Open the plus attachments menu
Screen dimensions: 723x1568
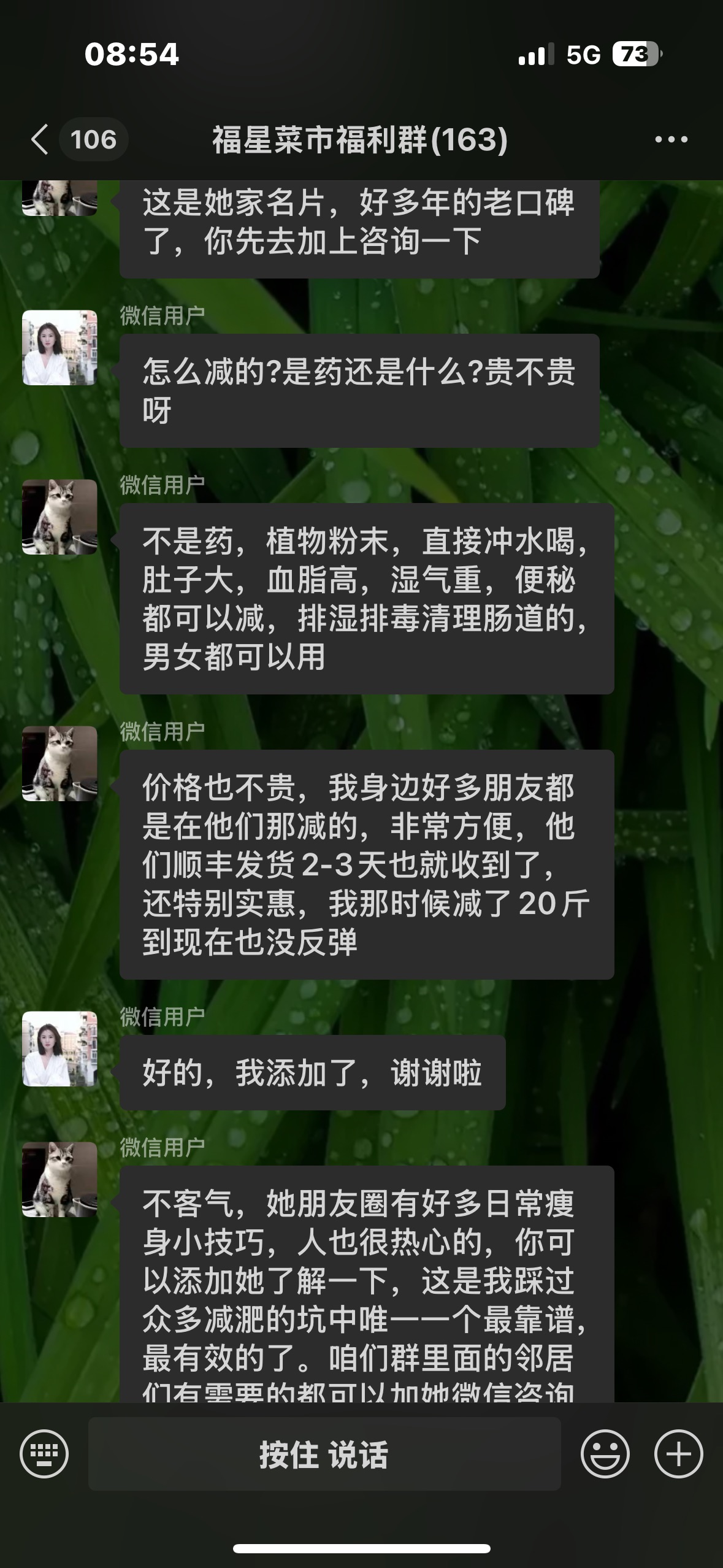(678, 1454)
